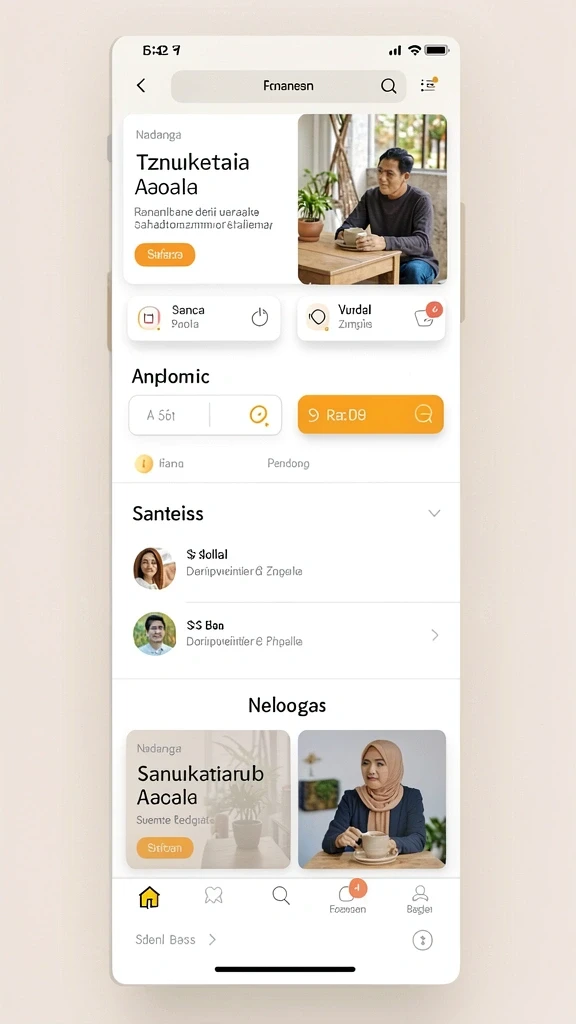Open the Sanca Poola card
Screen dimensions: 576x1024
[204, 318]
